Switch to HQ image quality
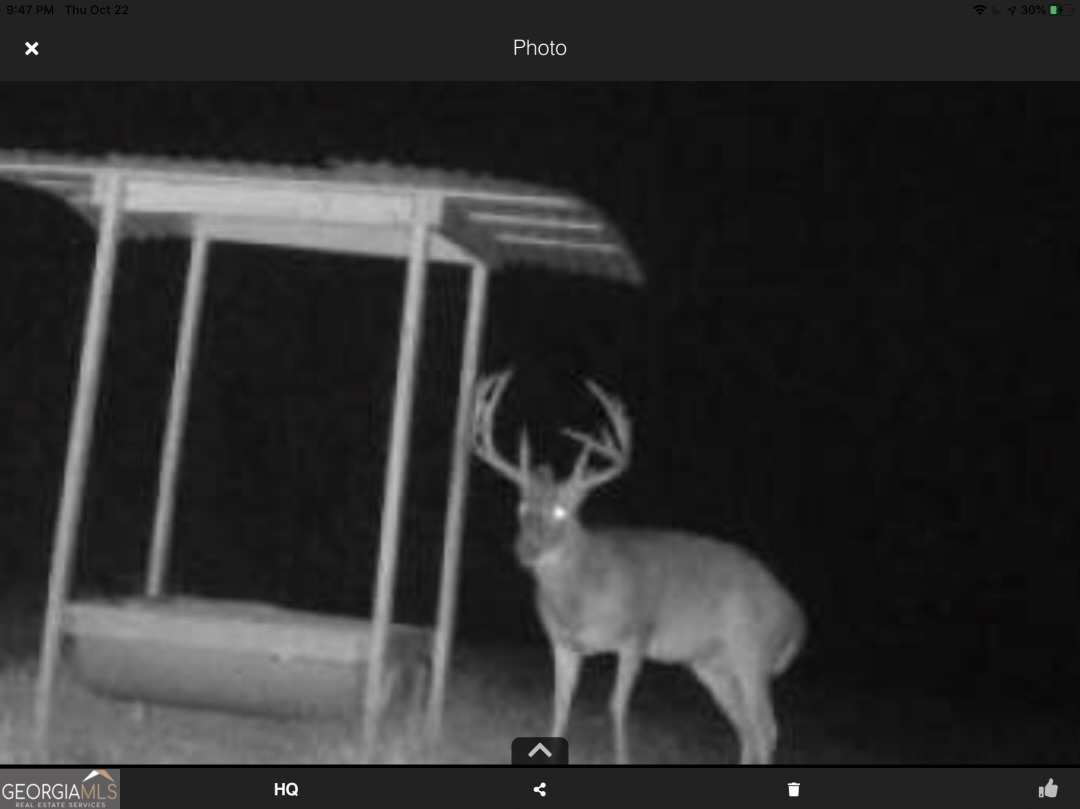The image size is (1080, 809). click(x=286, y=789)
